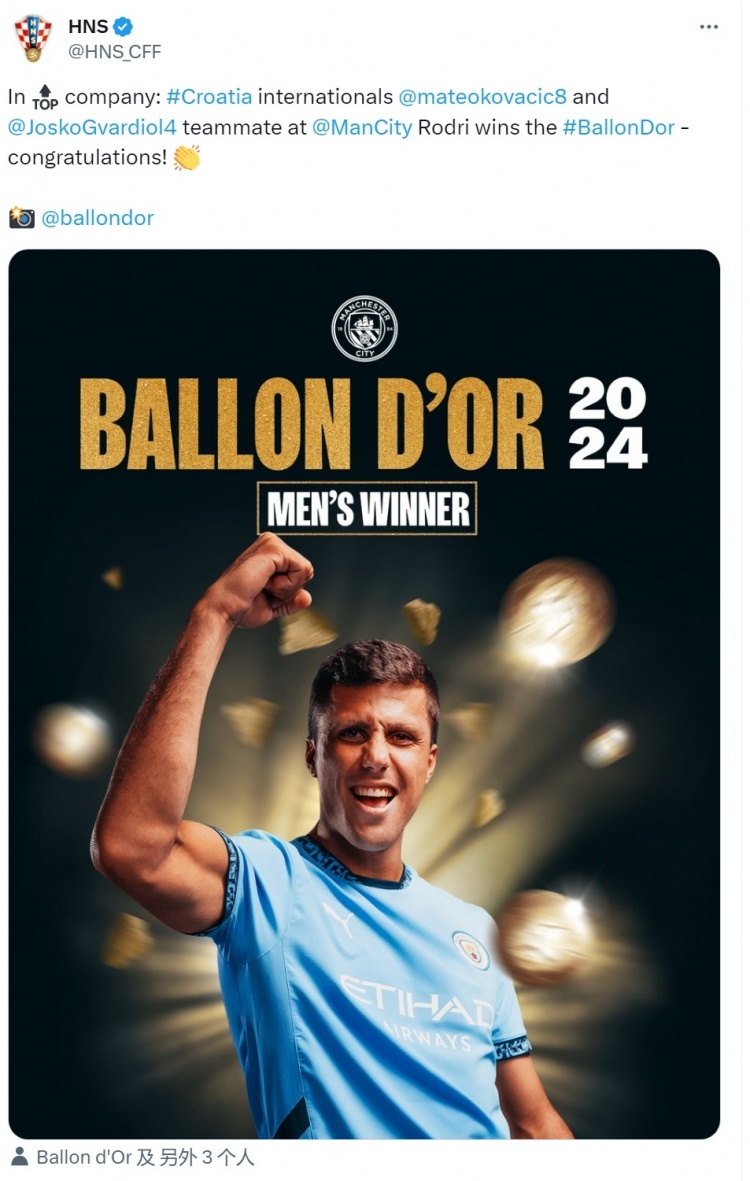Show people tagged: Ballon d'Or and 3 others
The image size is (750, 1181).
coord(133,1157)
